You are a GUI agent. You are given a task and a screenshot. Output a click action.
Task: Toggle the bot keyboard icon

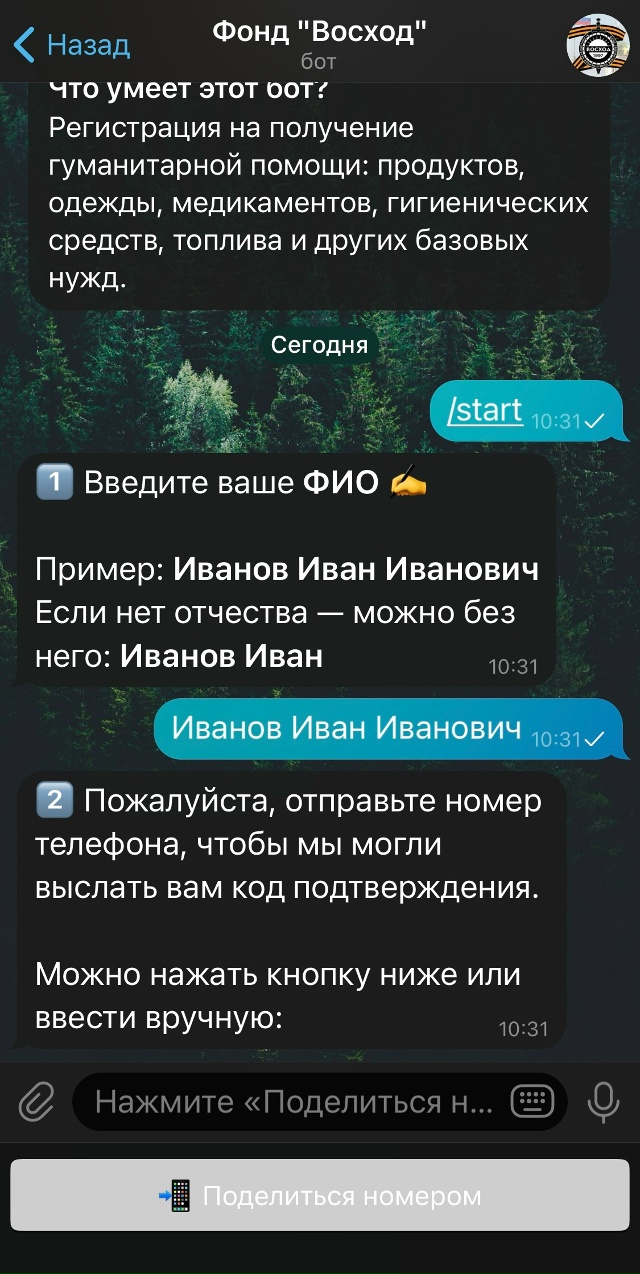531,1102
